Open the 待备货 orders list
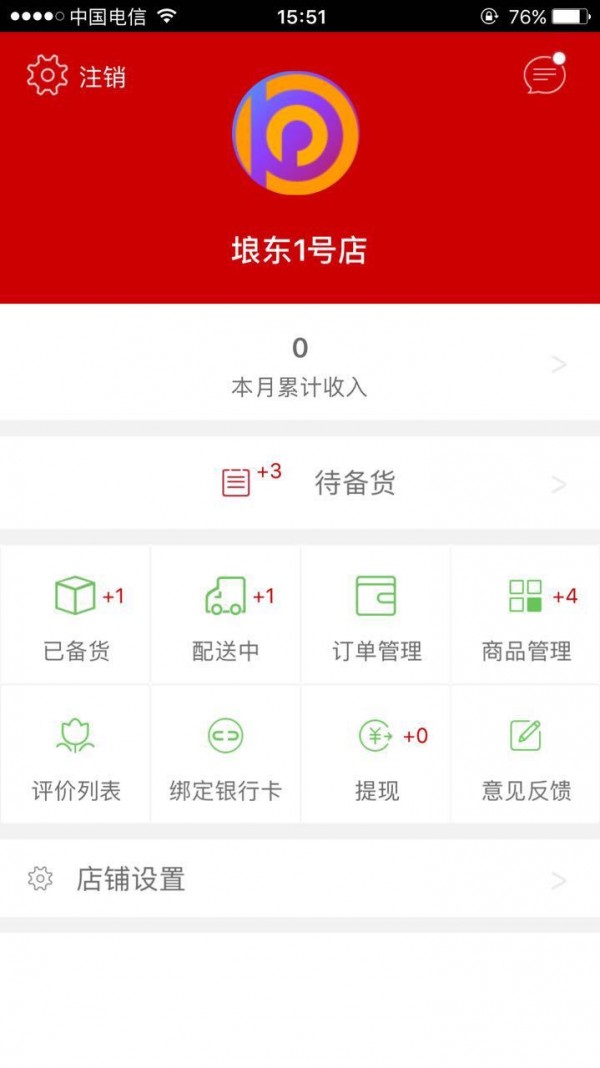This screenshot has width=600, height=1068. [x=300, y=483]
